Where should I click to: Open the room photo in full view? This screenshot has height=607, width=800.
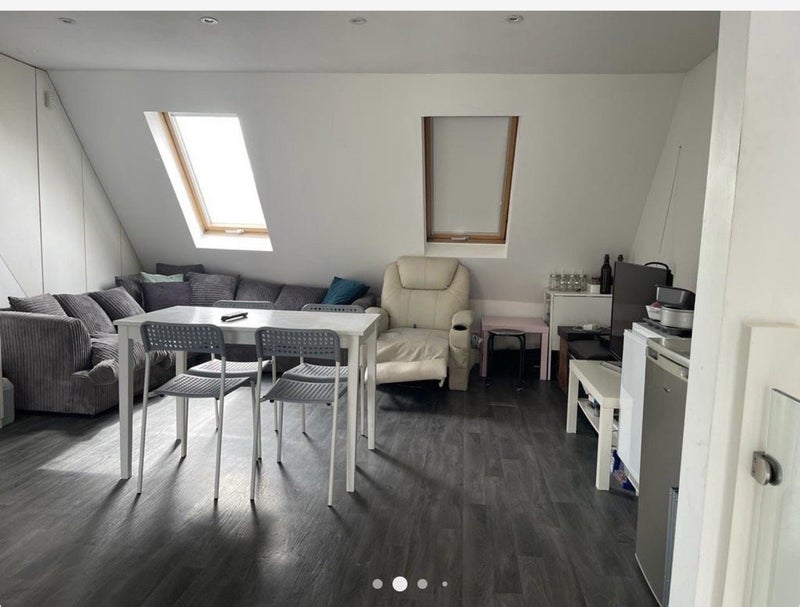coord(400,300)
